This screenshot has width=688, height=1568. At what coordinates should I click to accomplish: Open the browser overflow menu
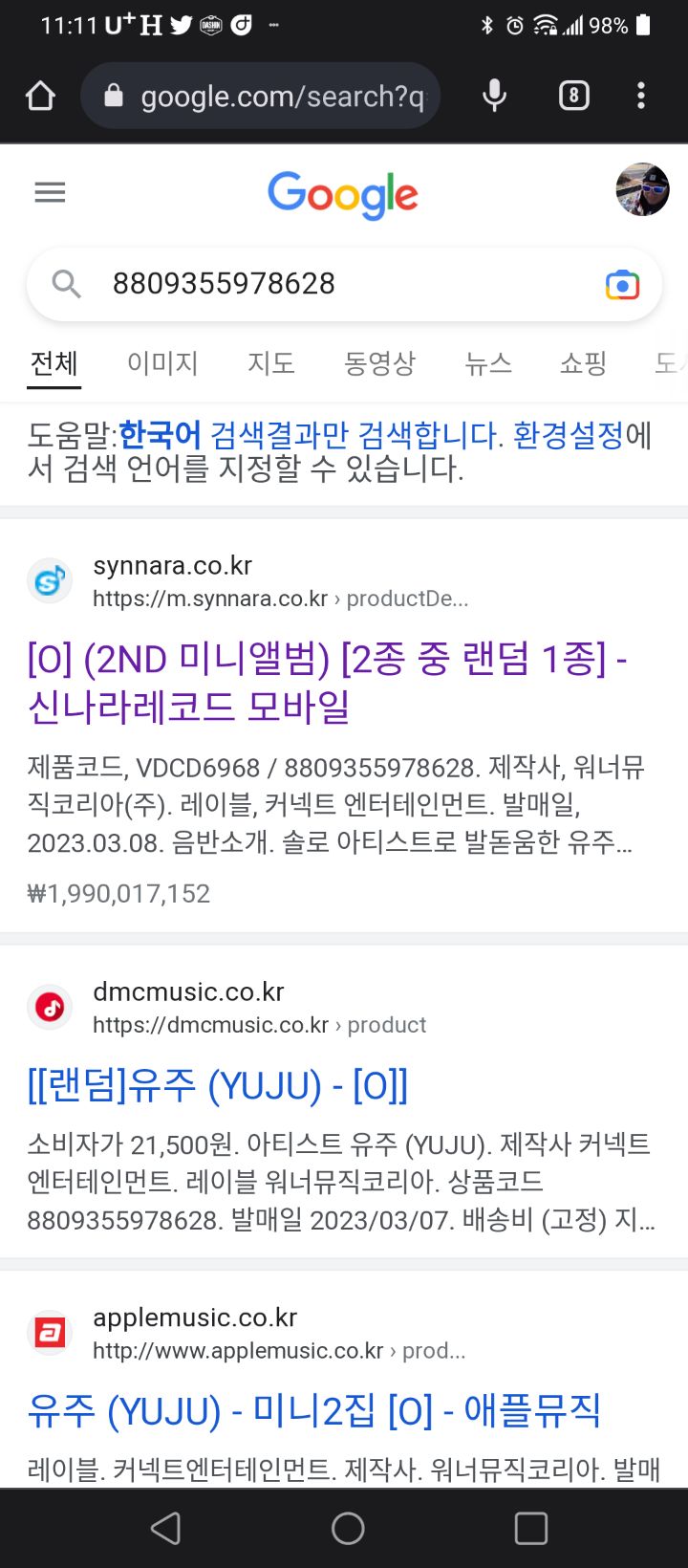click(x=641, y=96)
